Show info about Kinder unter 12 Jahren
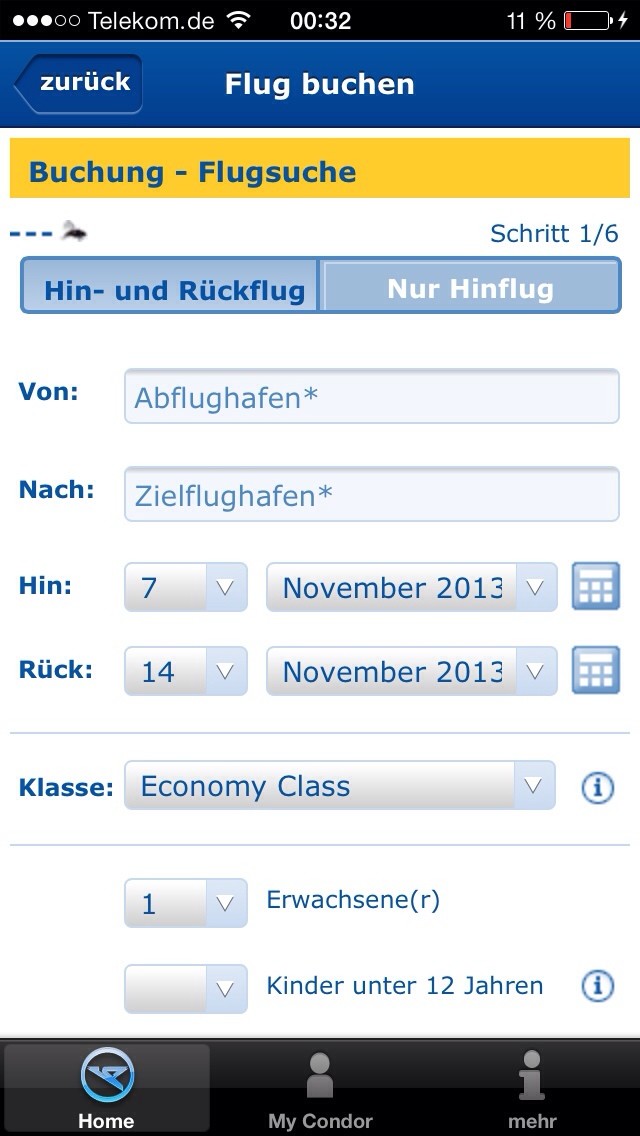The image size is (640, 1136). pyautogui.click(x=598, y=986)
